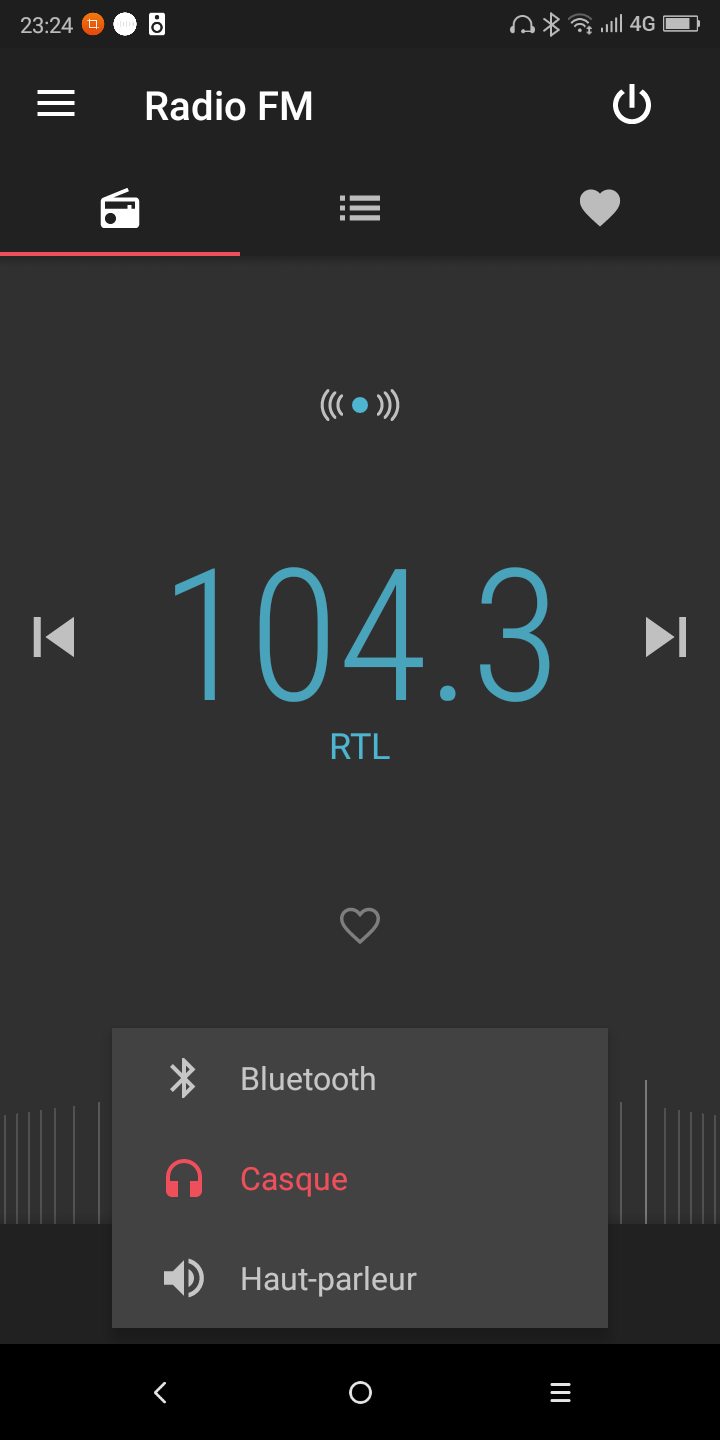This screenshot has width=720, height=1440.
Task: Add 104.3 RTL to favorites
Action: (x=360, y=925)
